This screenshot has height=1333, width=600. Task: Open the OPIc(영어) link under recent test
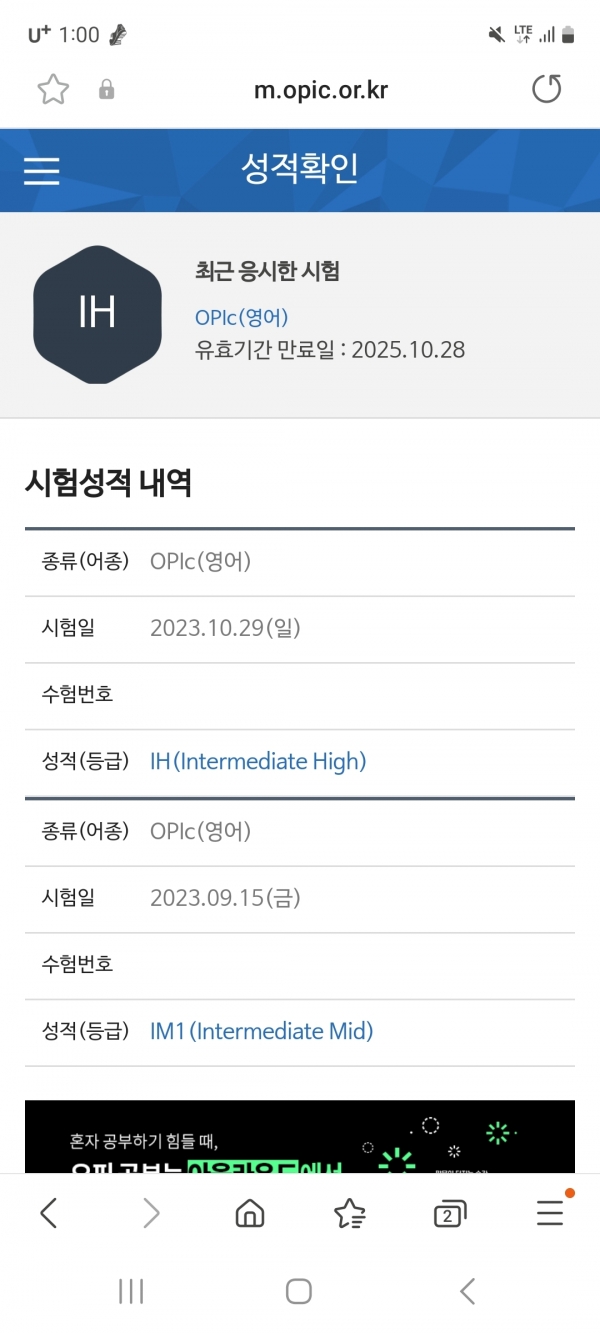click(x=241, y=318)
